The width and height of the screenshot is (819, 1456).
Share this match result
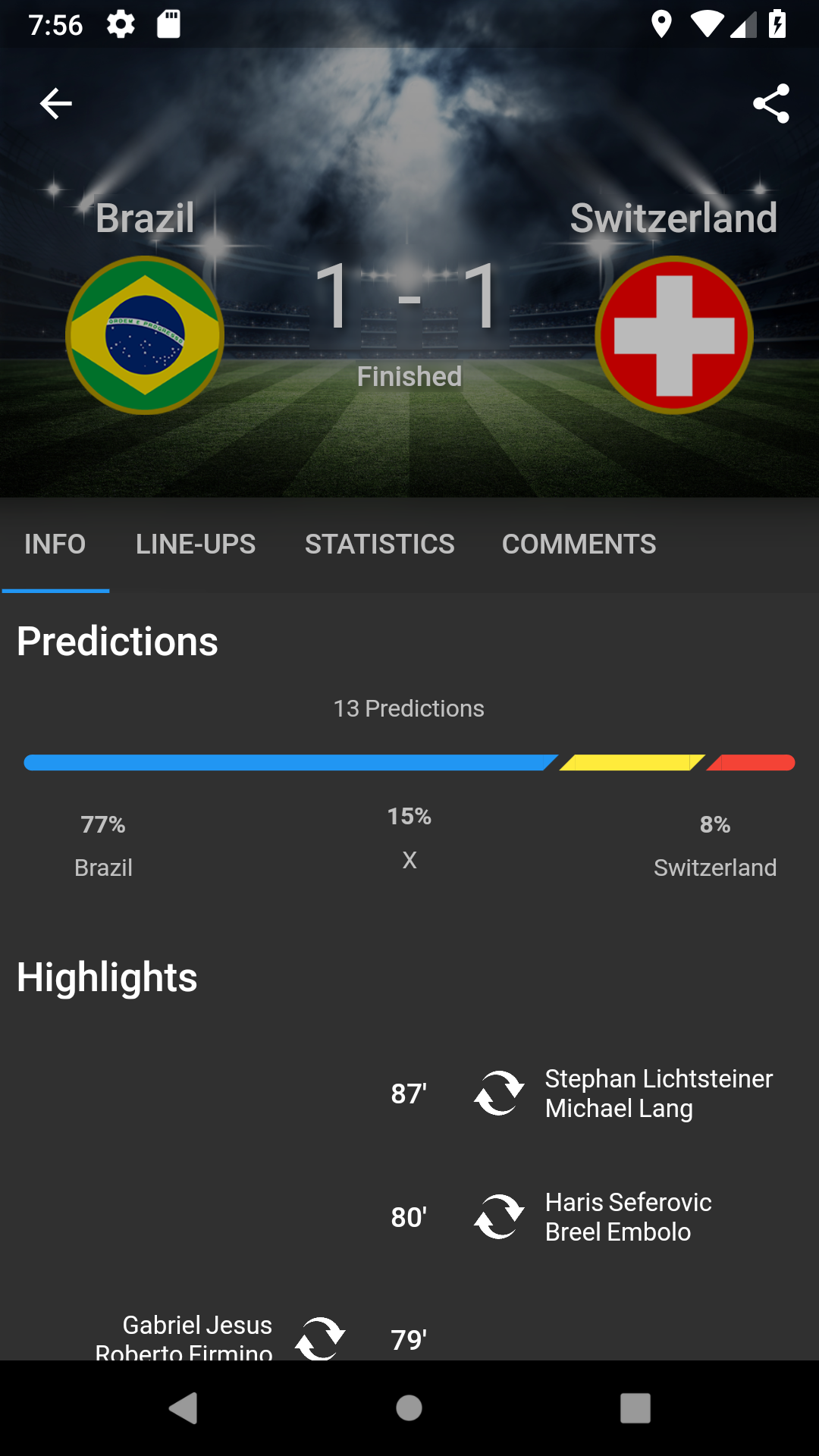click(770, 104)
